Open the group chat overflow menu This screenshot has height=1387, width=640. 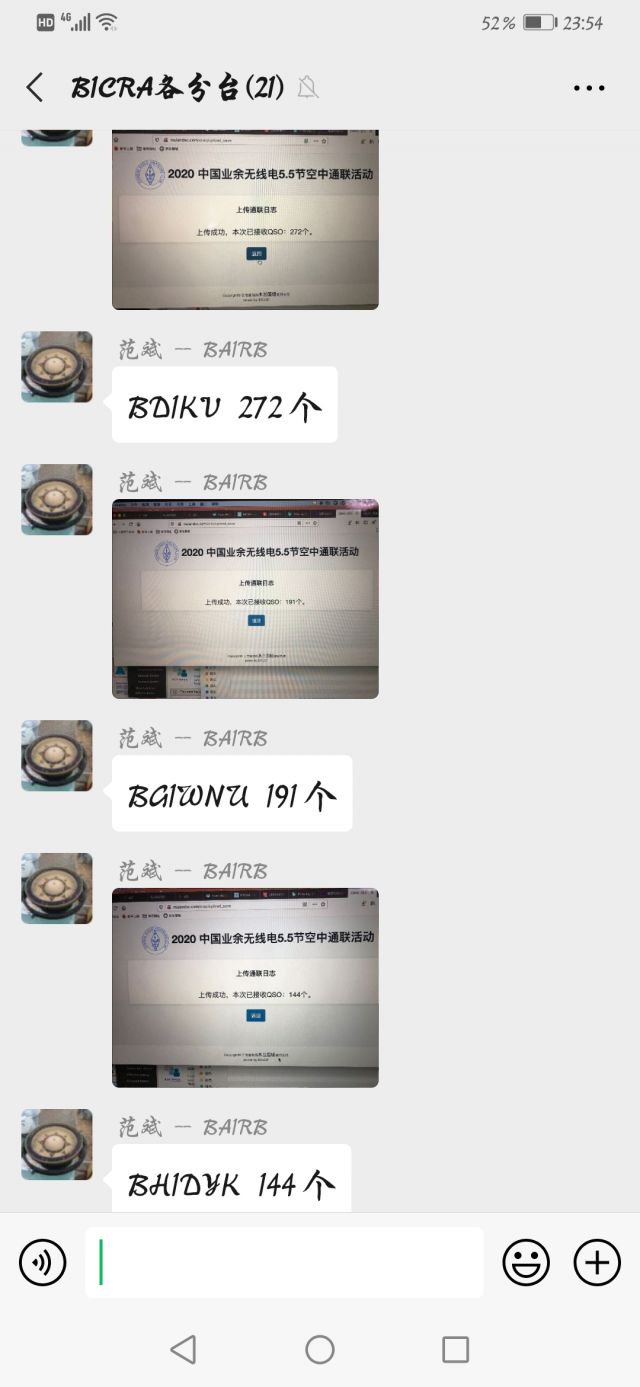point(589,88)
